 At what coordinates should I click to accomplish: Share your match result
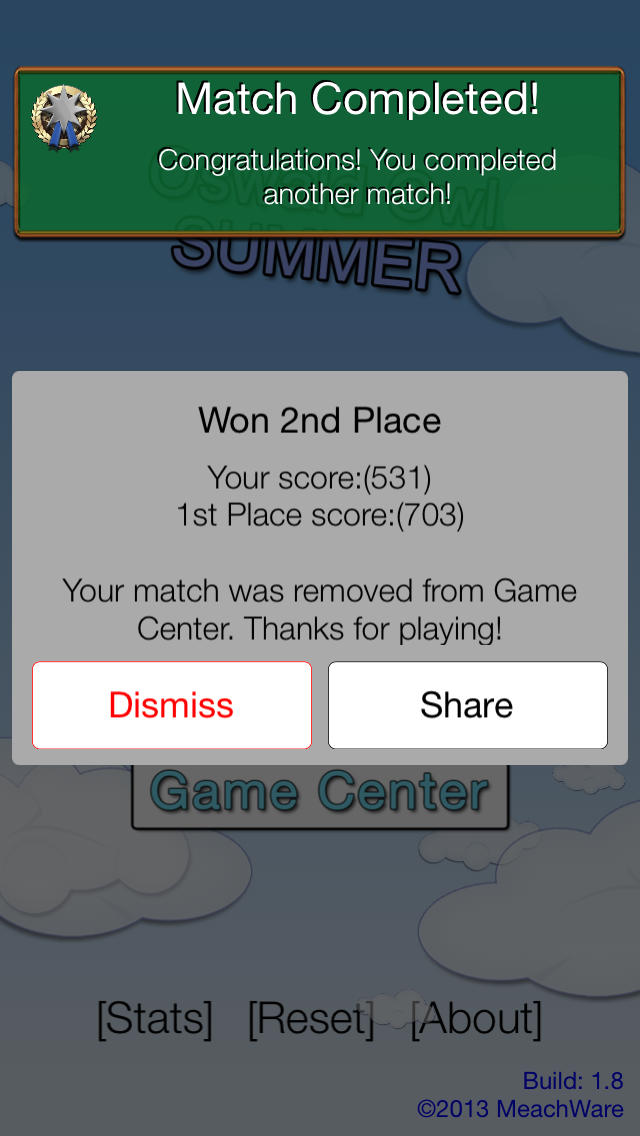click(x=467, y=704)
